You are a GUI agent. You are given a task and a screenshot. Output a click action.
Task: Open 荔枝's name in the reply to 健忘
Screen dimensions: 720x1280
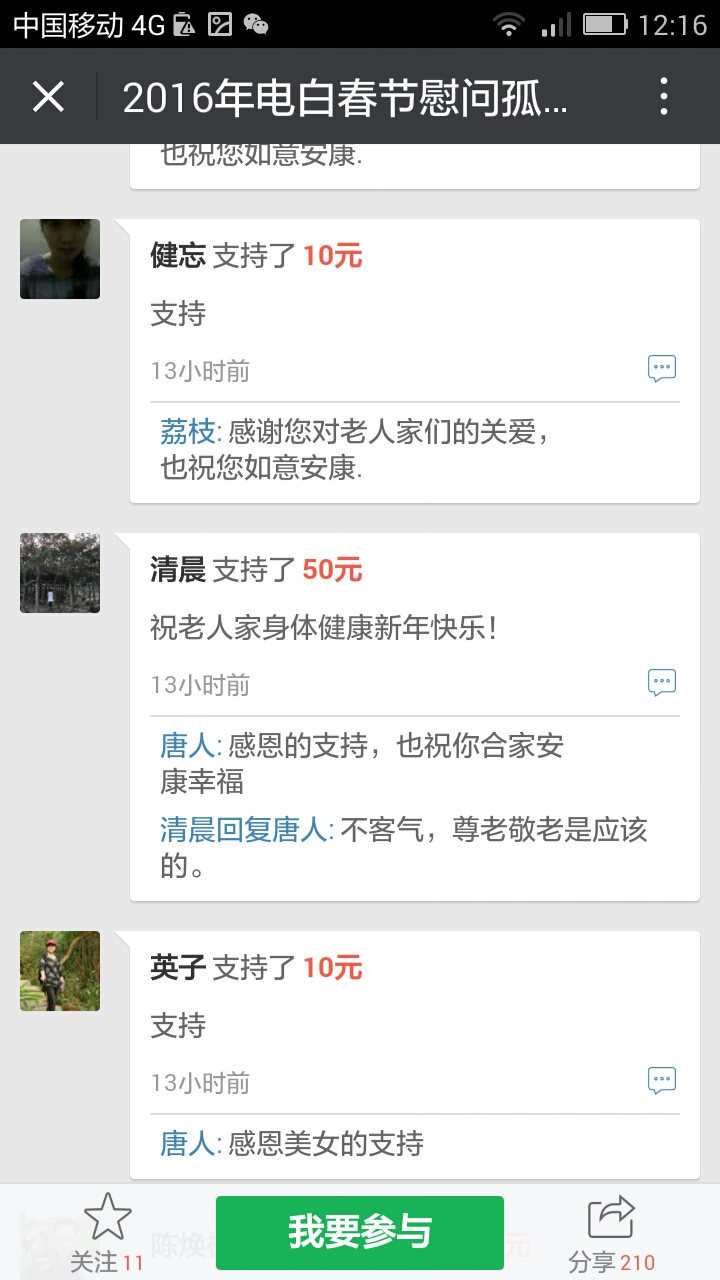click(187, 432)
